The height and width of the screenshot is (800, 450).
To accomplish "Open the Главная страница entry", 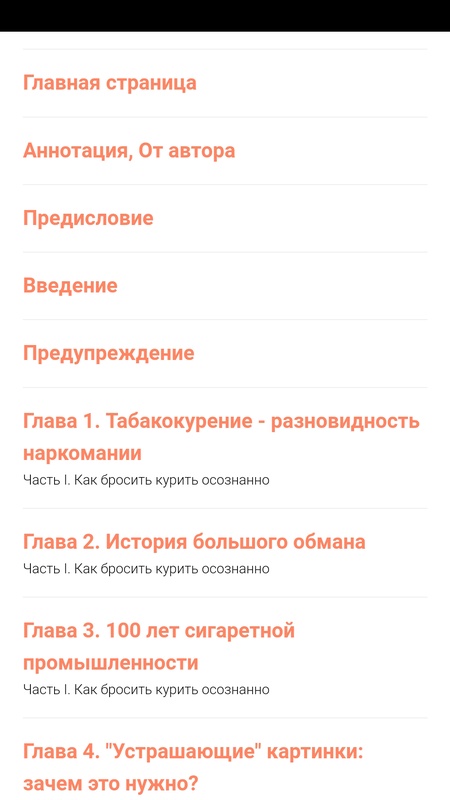I will [x=110, y=83].
